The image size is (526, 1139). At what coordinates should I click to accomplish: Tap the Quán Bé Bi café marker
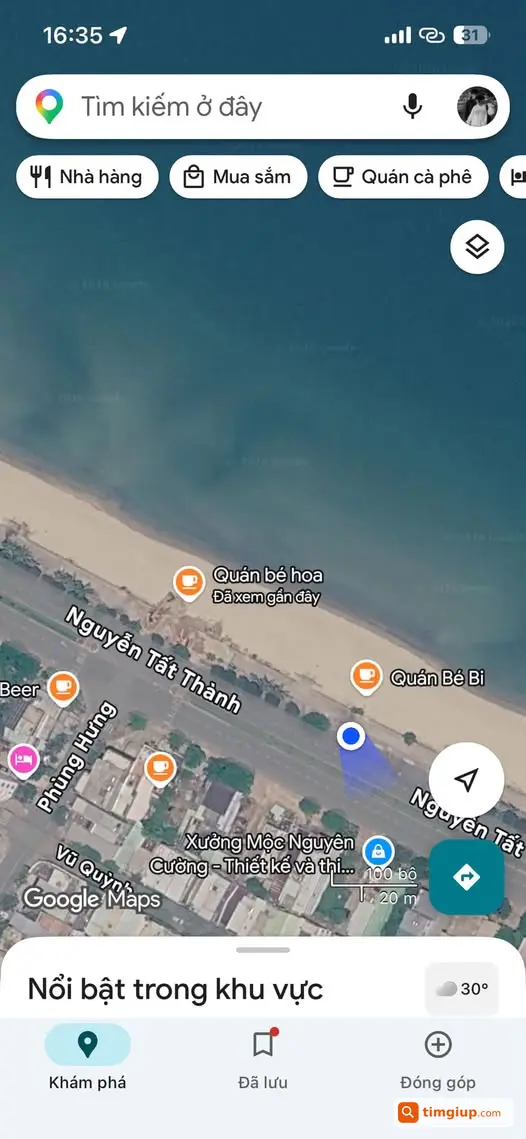click(x=366, y=678)
